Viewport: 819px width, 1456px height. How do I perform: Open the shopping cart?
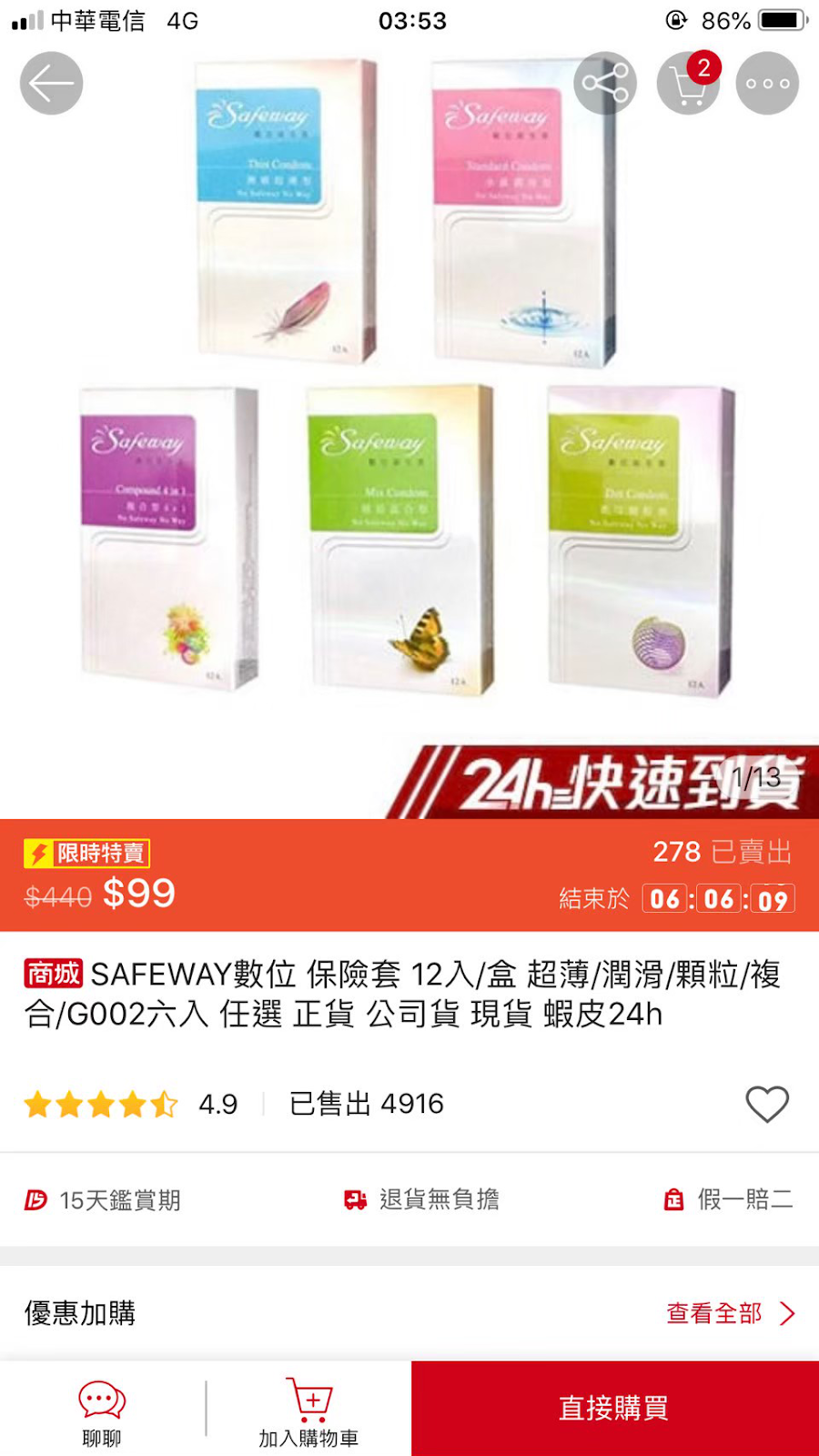(x=689, y=84)
